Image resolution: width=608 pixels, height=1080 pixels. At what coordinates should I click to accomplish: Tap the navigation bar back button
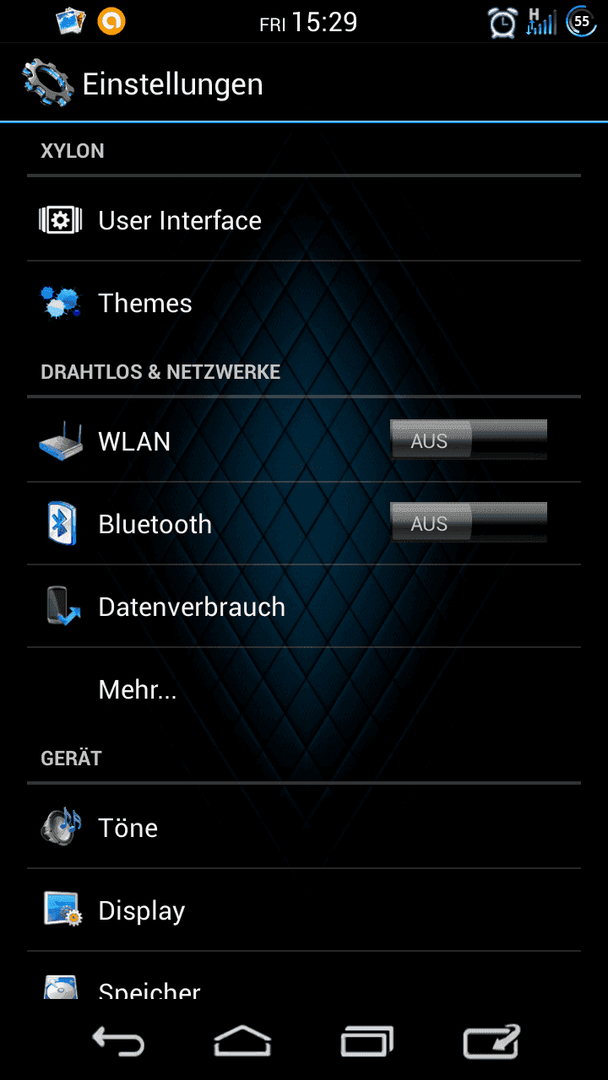point(118,1041)
